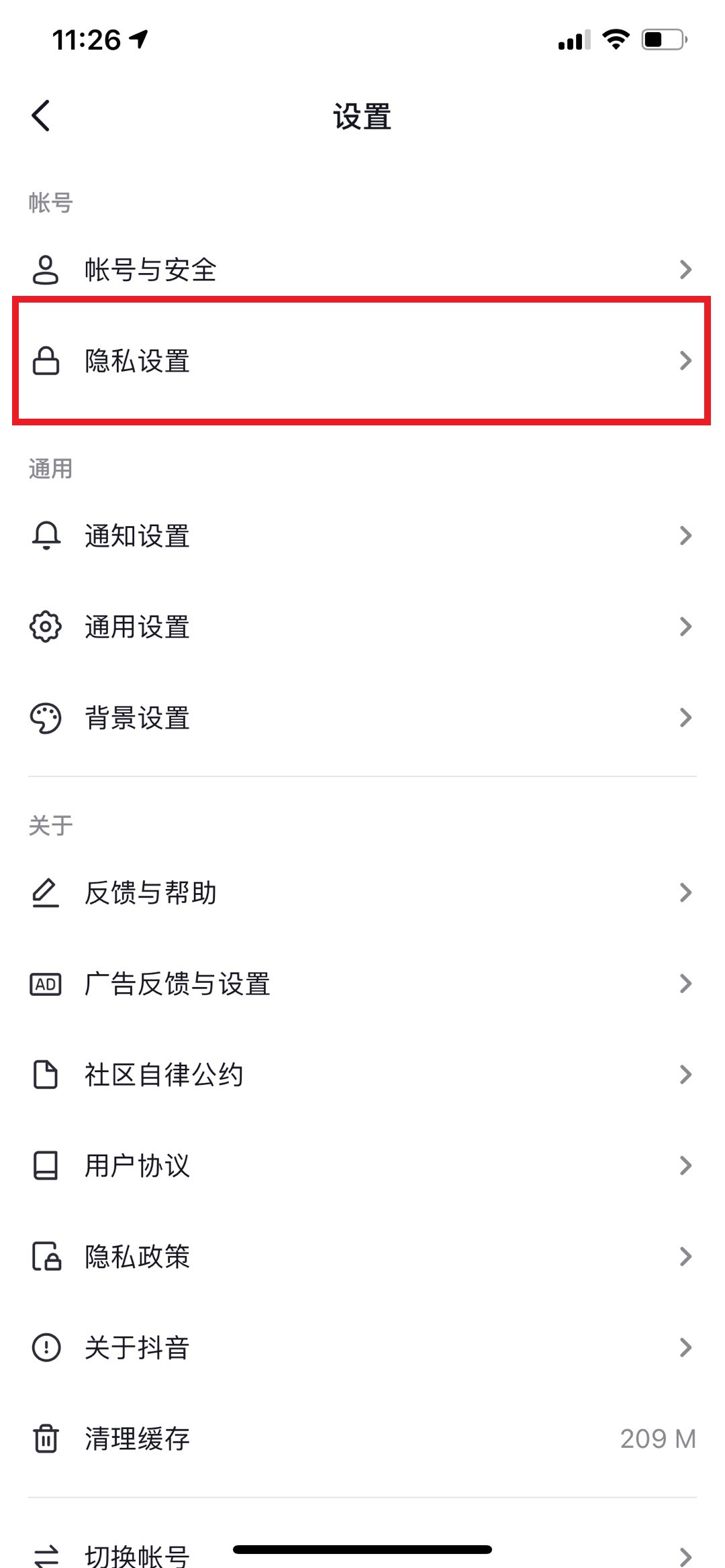Open 关于抖音
This screenshot has width=725, height=1568.
click(x=362, y=1347)
